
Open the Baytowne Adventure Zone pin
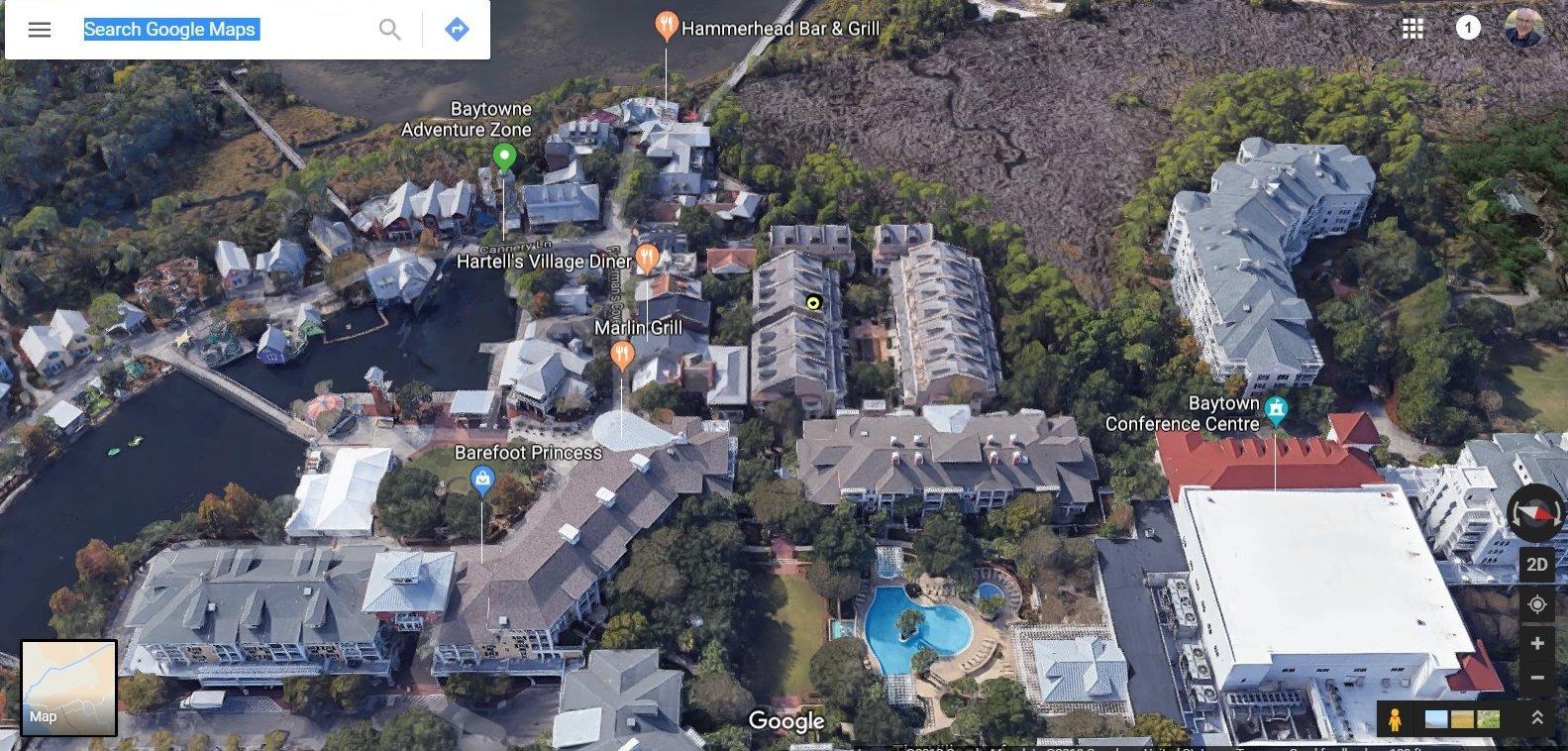504,157
